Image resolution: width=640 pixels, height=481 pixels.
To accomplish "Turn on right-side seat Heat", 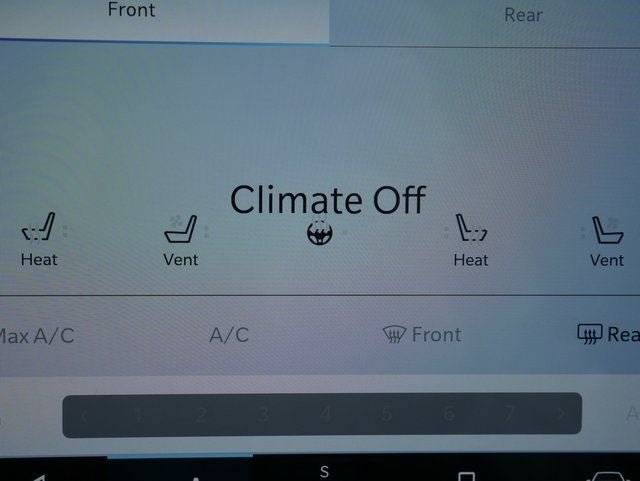I will pyautogui.click(x=470, y=242).
